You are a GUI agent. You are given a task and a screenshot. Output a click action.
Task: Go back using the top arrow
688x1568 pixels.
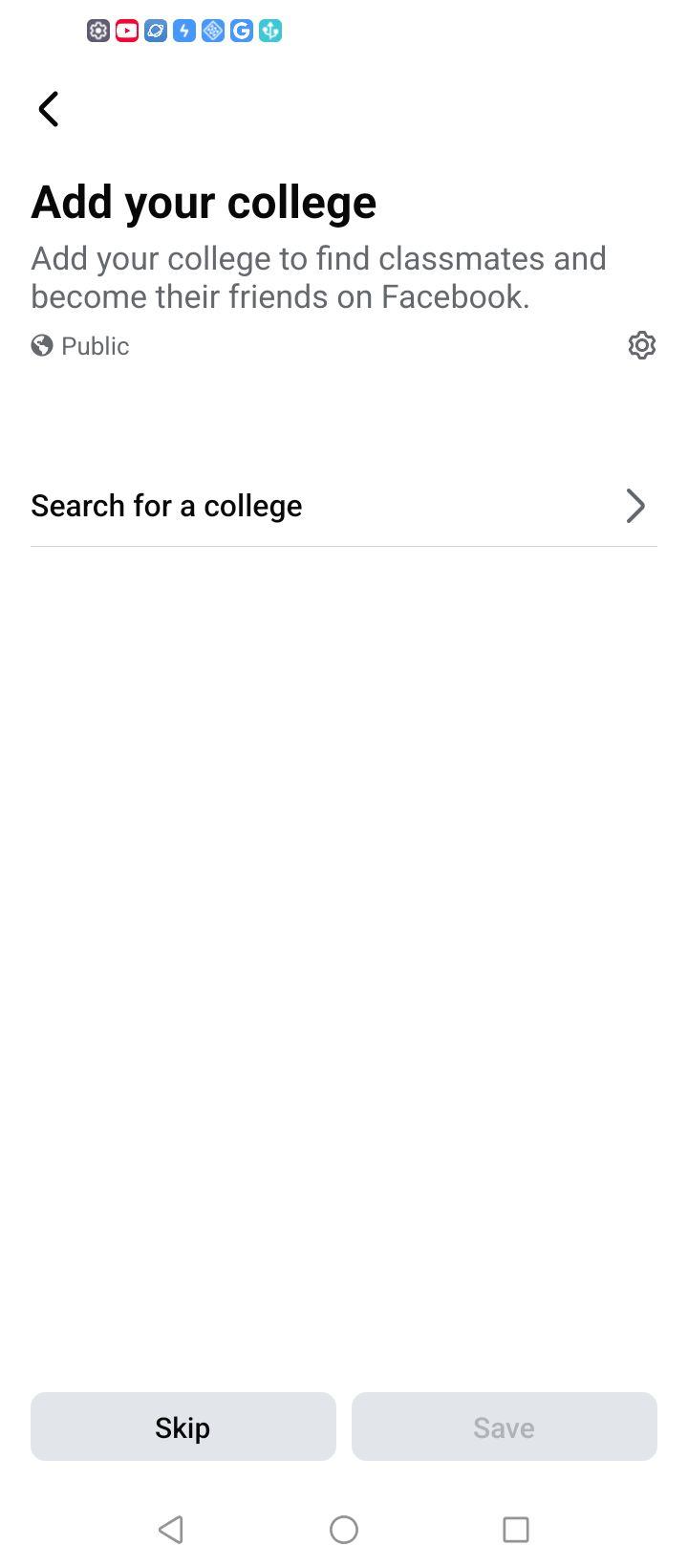(x=49, y=109)
